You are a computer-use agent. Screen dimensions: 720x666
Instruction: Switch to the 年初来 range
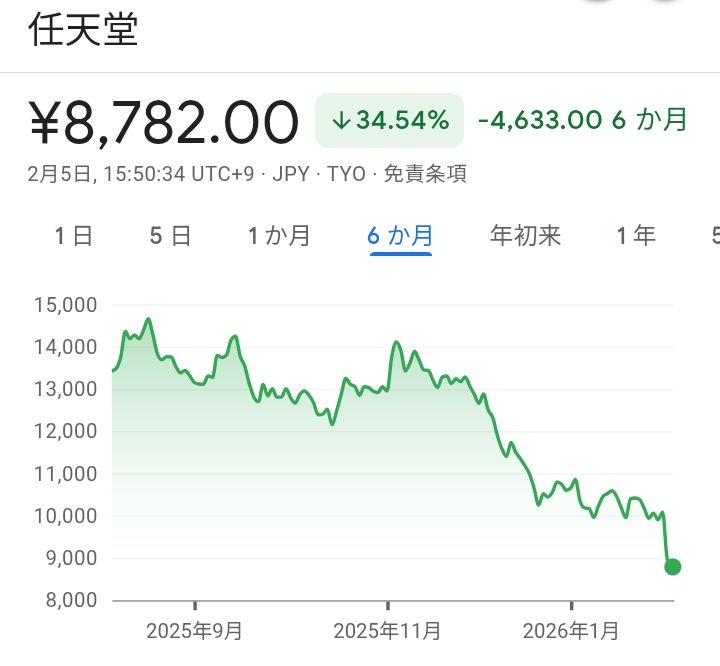pos(525,236)
